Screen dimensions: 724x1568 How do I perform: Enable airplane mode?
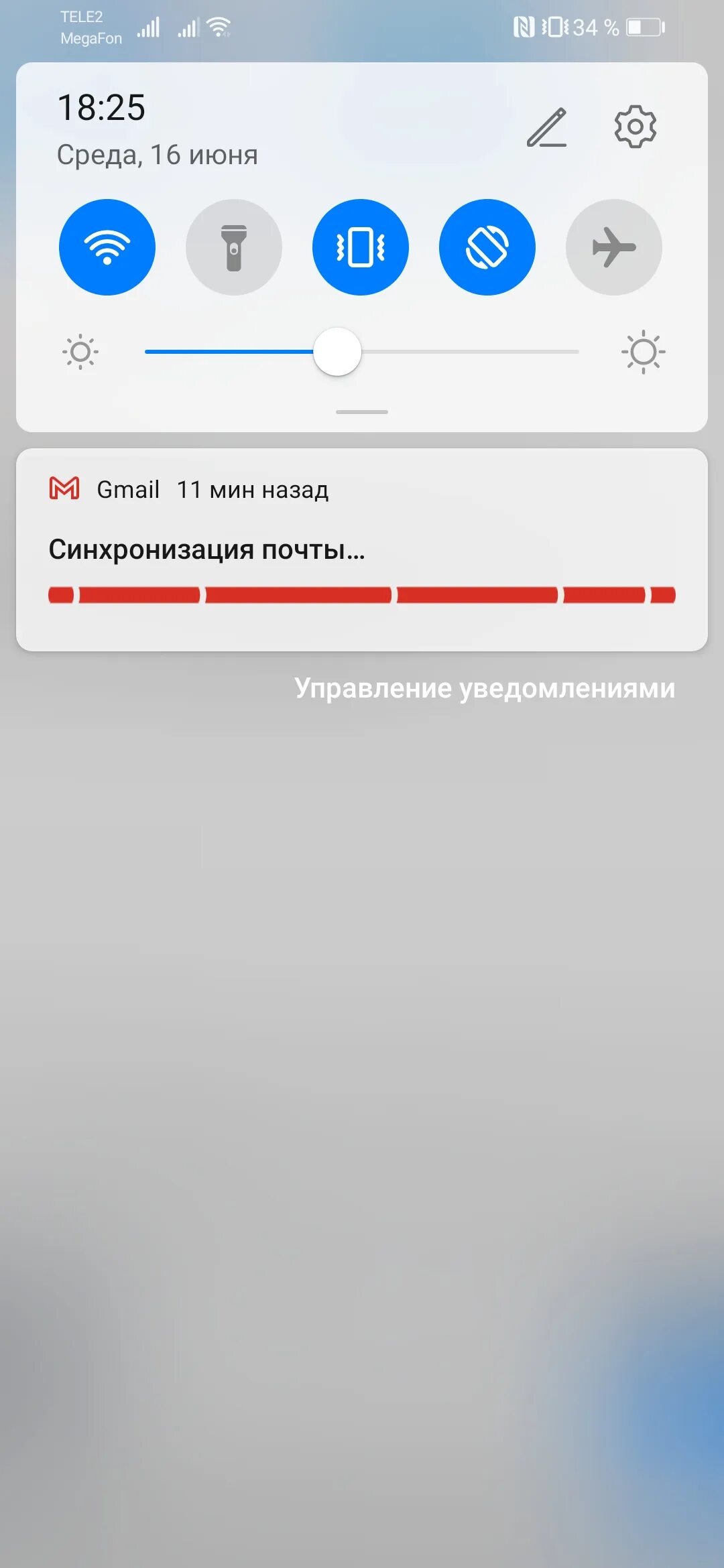(x=614, y=247)
